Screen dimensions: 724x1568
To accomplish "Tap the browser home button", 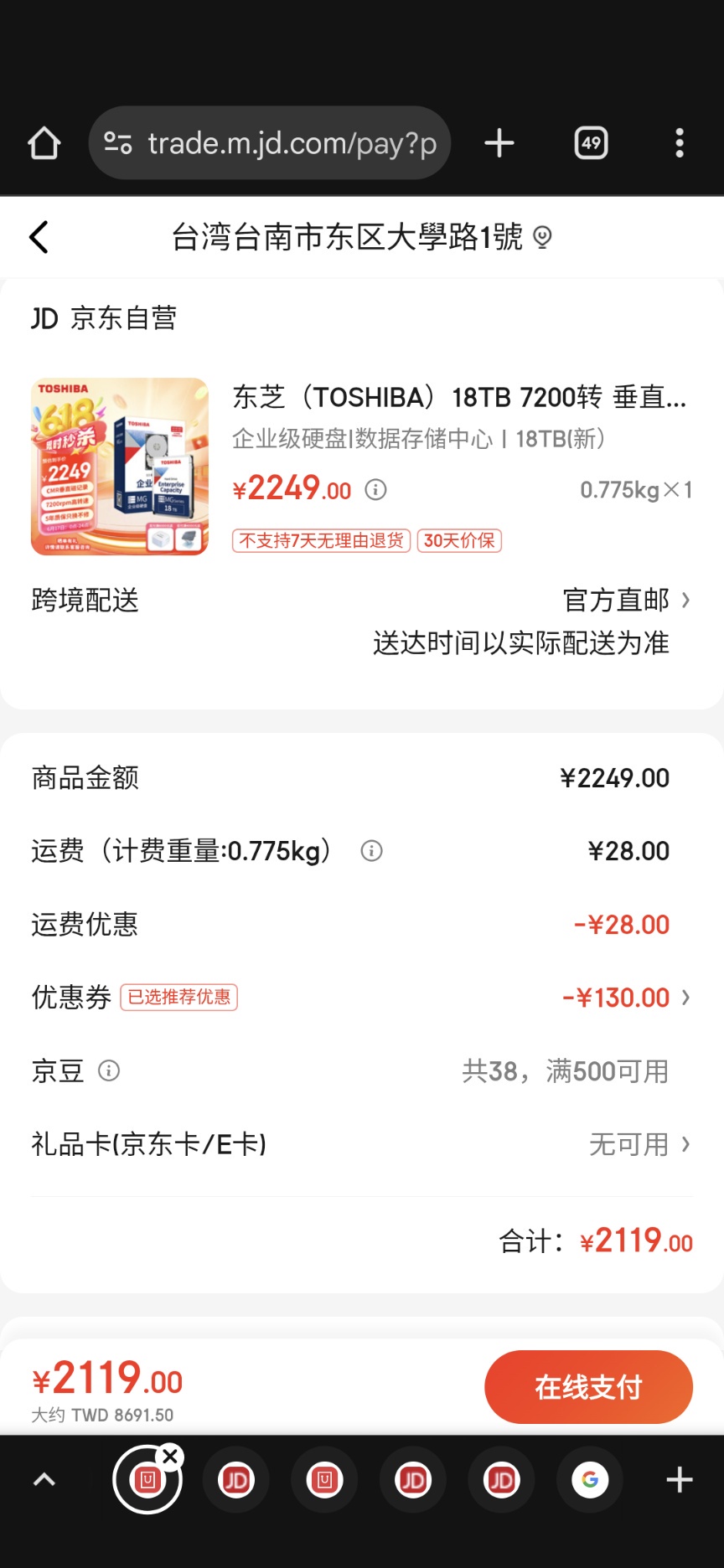I will coord(44,143).
